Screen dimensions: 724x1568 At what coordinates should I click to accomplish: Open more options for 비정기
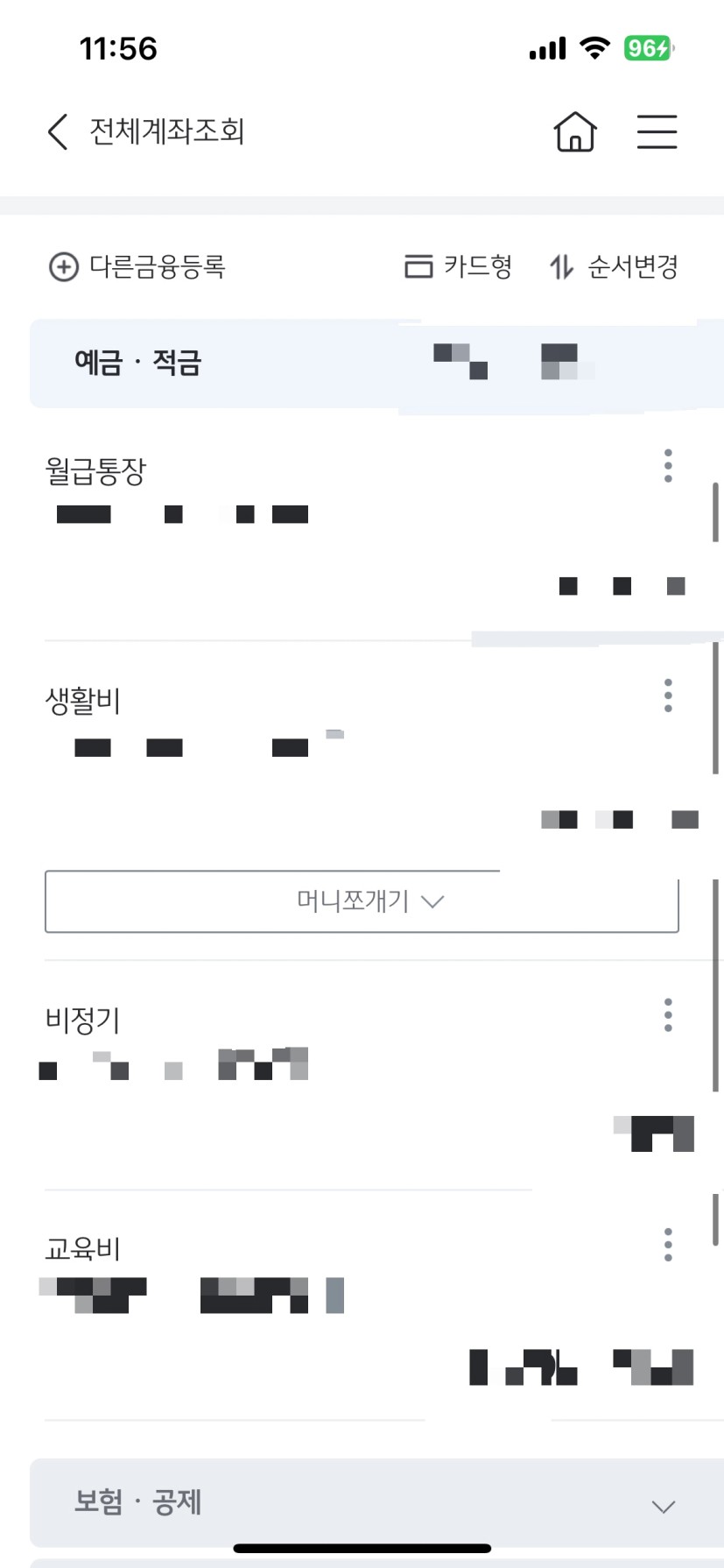[668, 1014]
